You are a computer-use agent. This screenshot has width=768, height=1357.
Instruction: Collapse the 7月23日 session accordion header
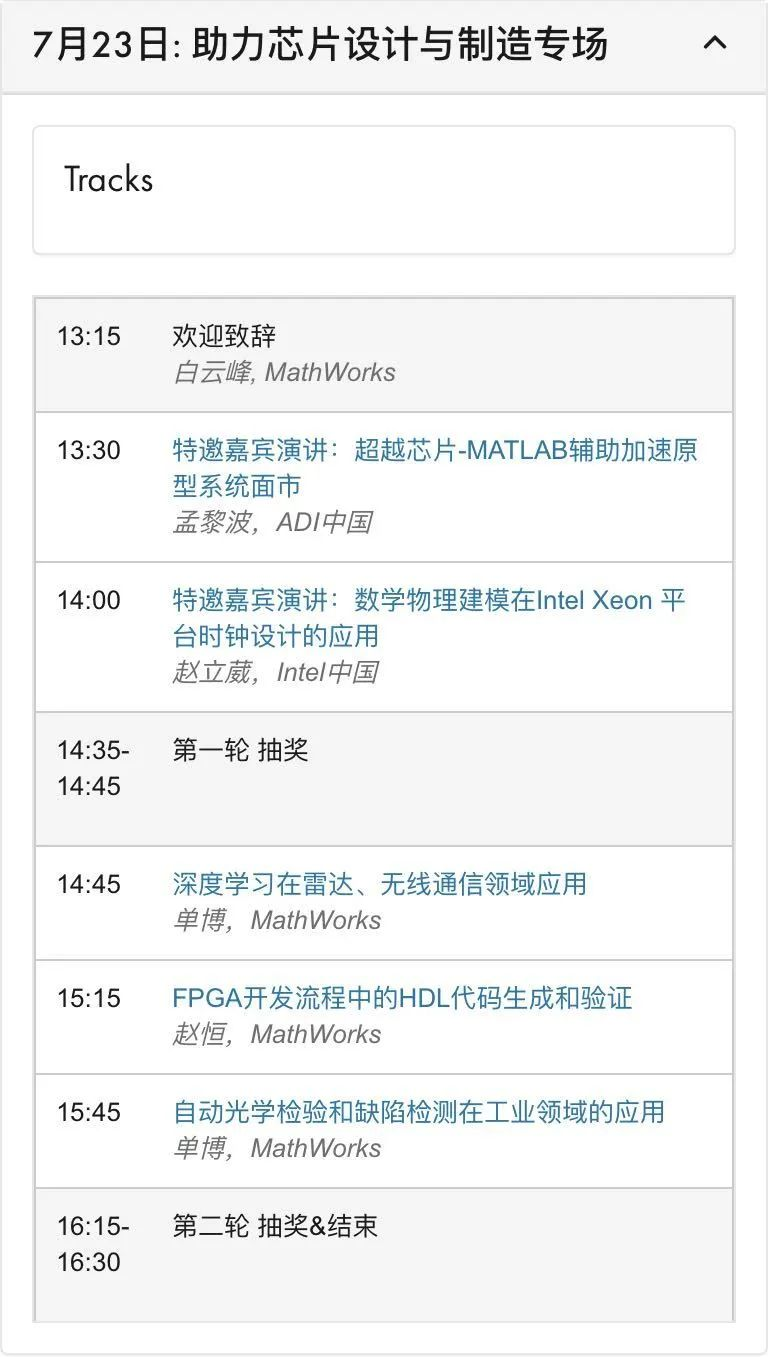click(x=384, y=46)
